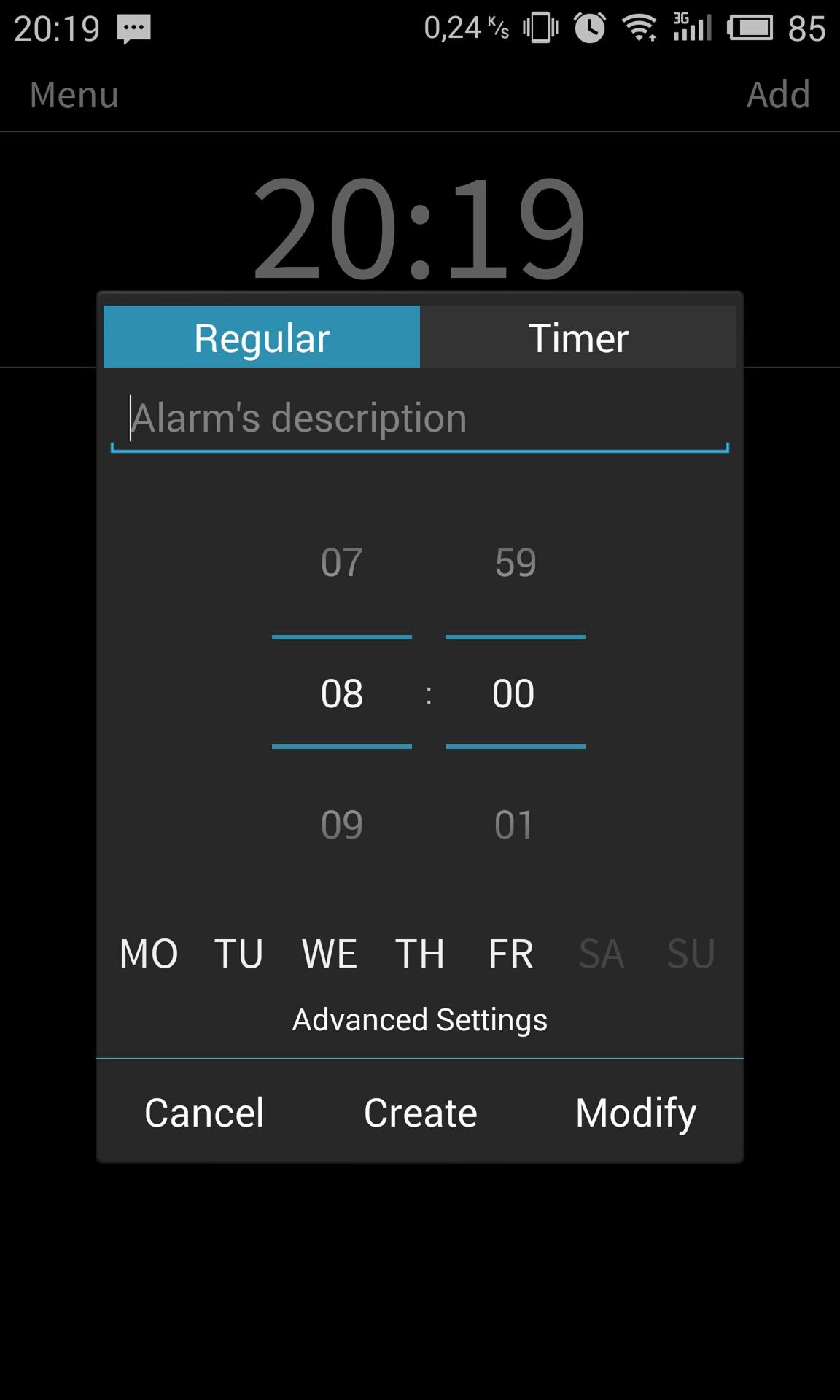This screenshot has height=1400, width=840.
Task: Enable Sunday (SU) repeat day
Action: [691, 954]
